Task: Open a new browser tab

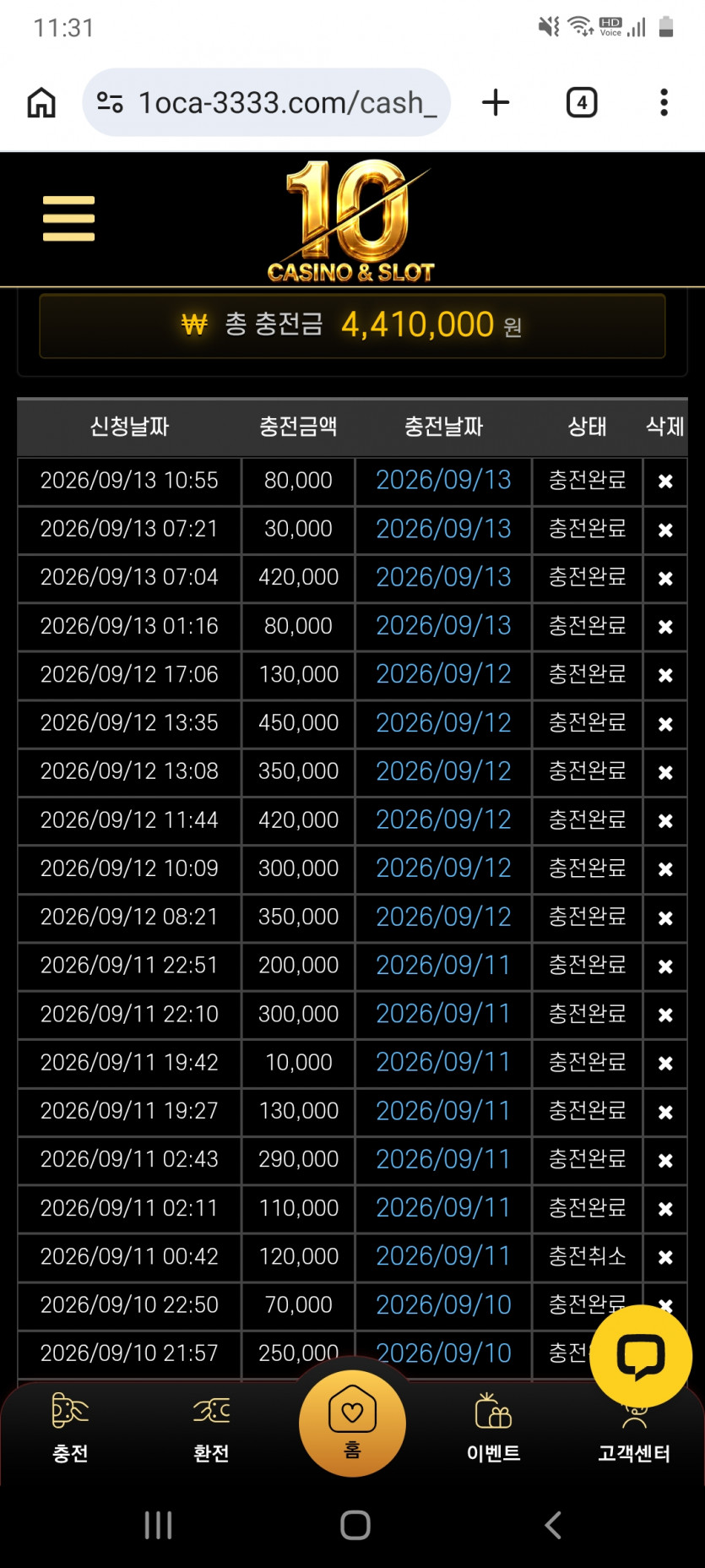Action: 496,102
